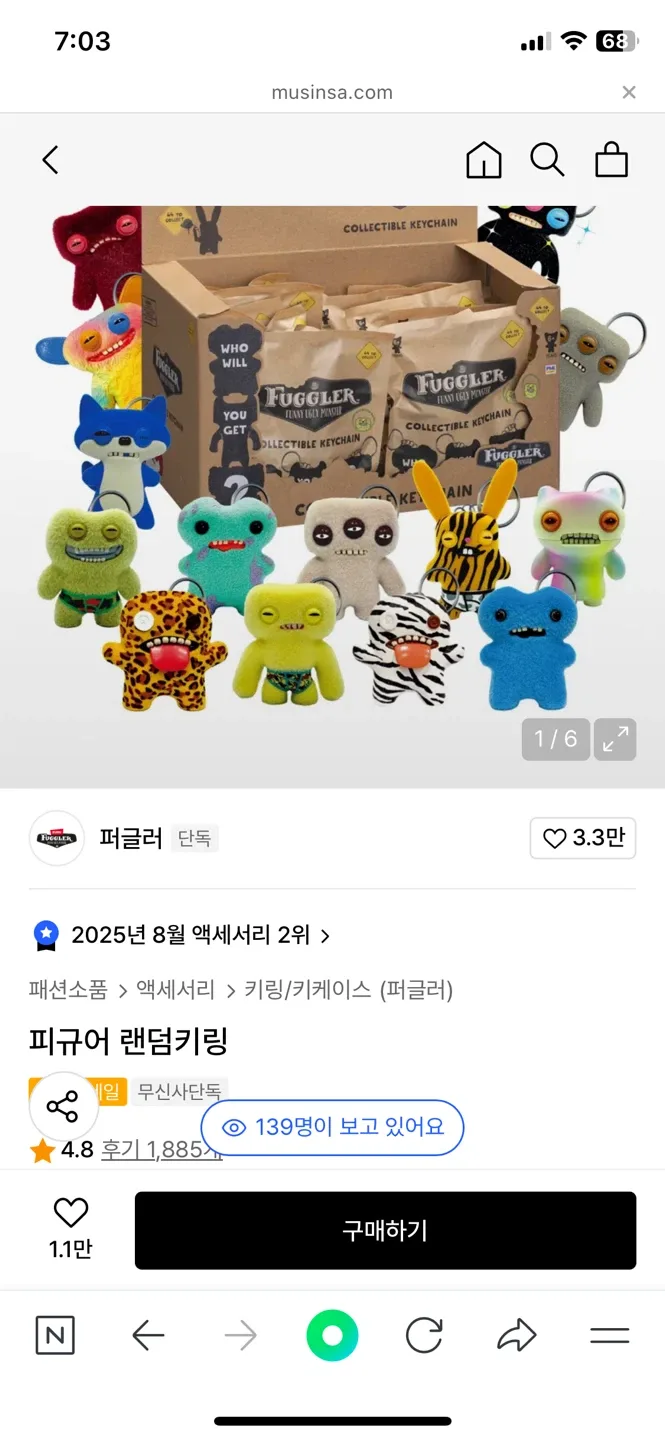Open the product search magnifier
This screenshot has width=665, height=1440.
[547, 160]
